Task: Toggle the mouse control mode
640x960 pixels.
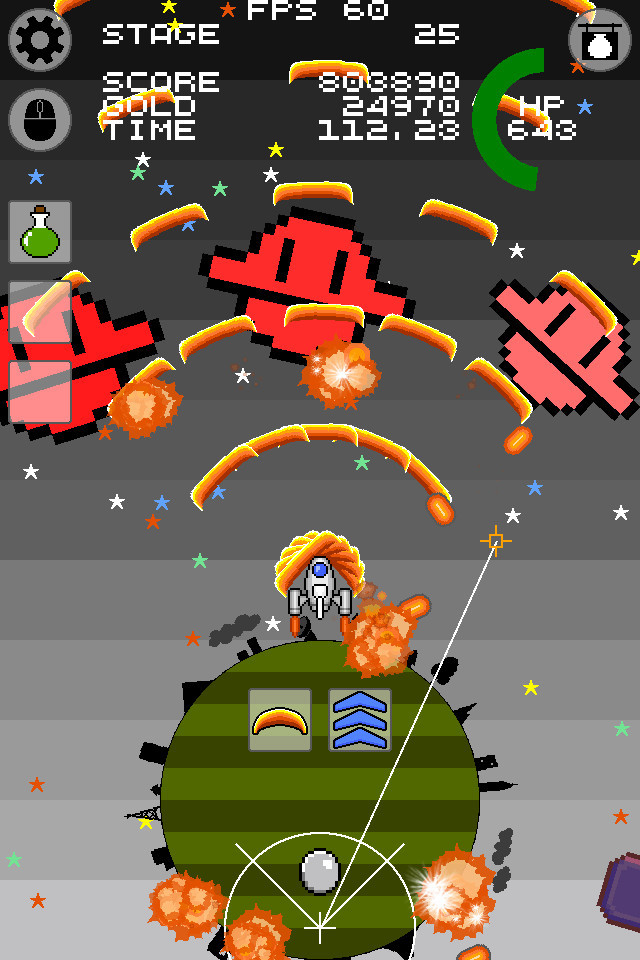Action: click(x=40, y=120)
